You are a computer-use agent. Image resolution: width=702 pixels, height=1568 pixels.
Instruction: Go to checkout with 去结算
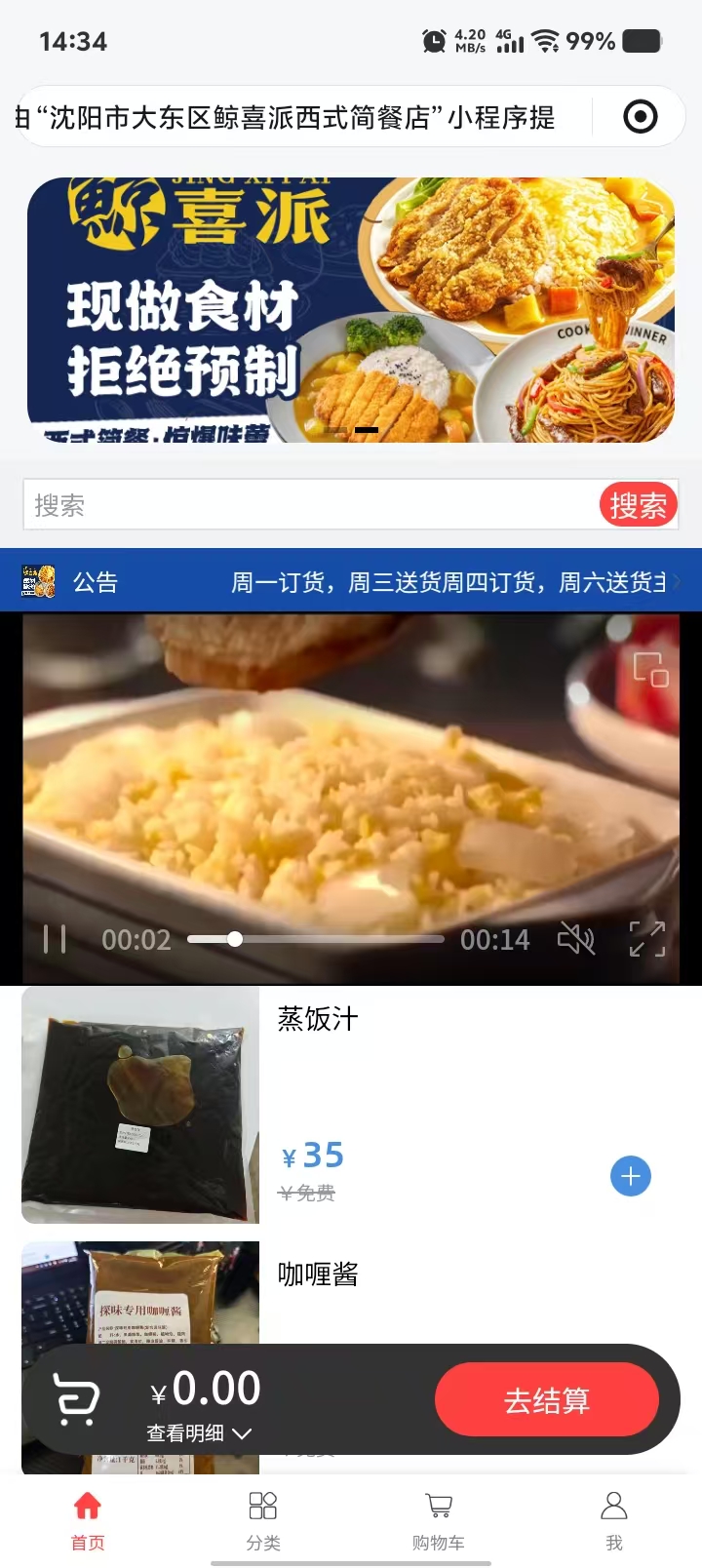pos(546,1400)
